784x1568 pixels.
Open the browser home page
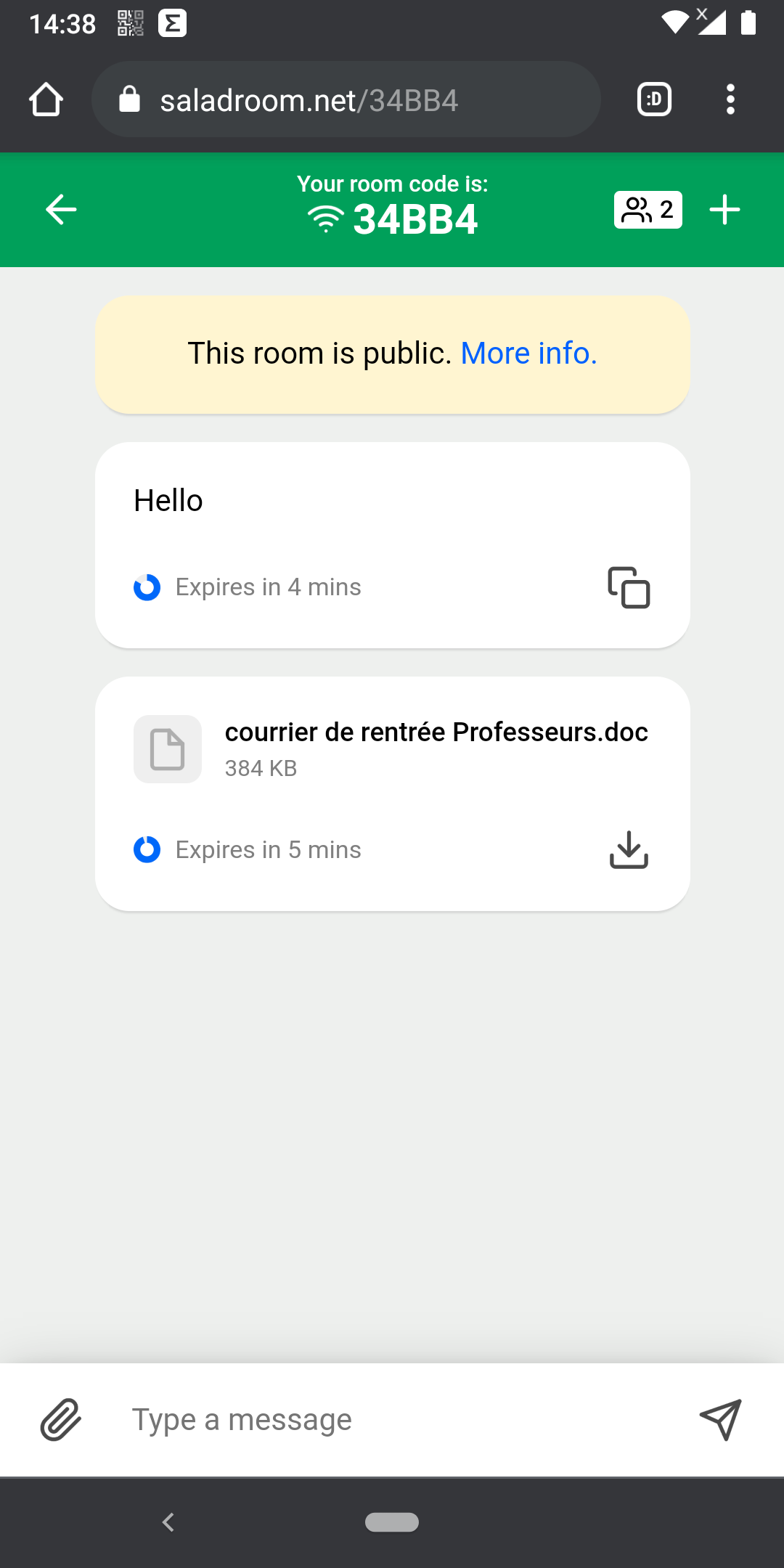(x=46, y=99)
